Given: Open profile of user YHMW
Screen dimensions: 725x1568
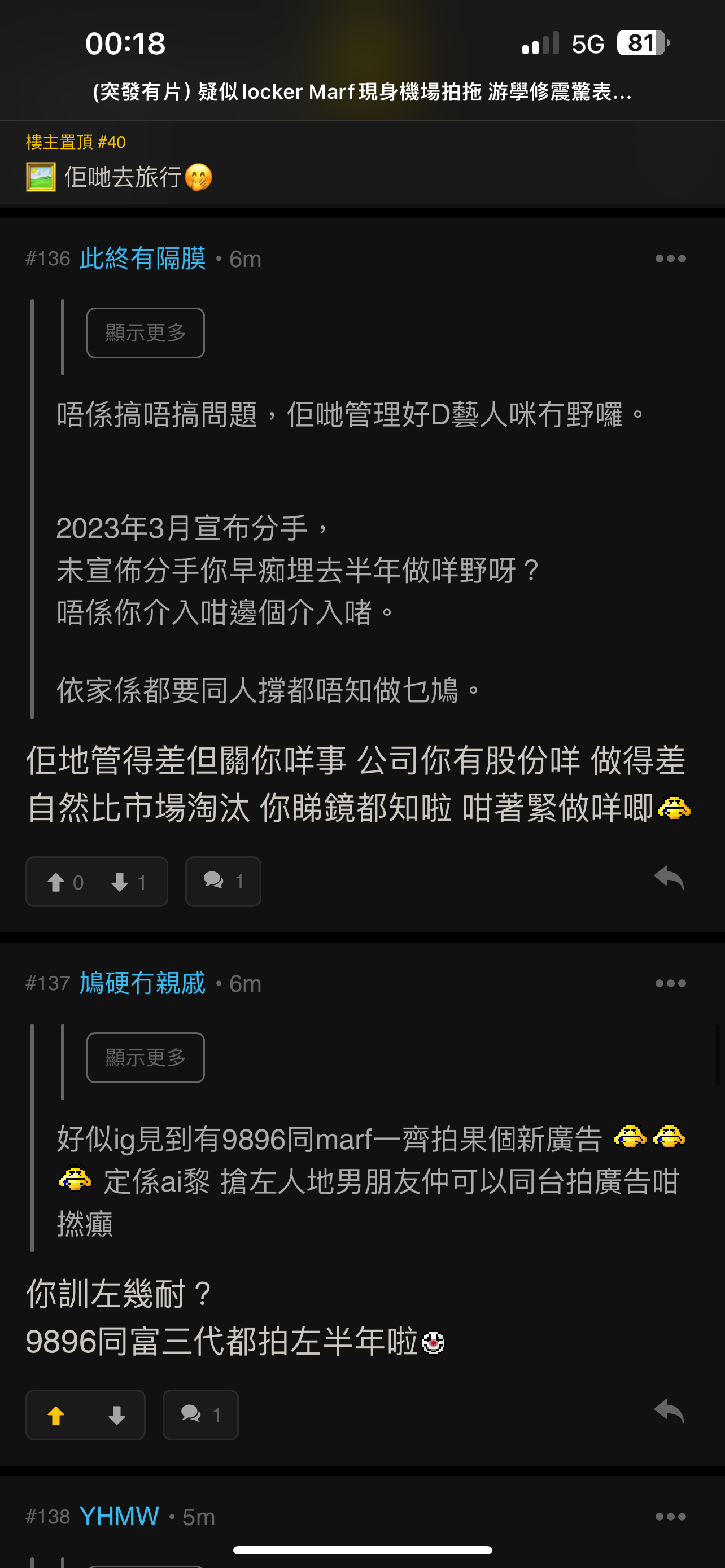Looking at the screenshot, I should click(119, 1517).
